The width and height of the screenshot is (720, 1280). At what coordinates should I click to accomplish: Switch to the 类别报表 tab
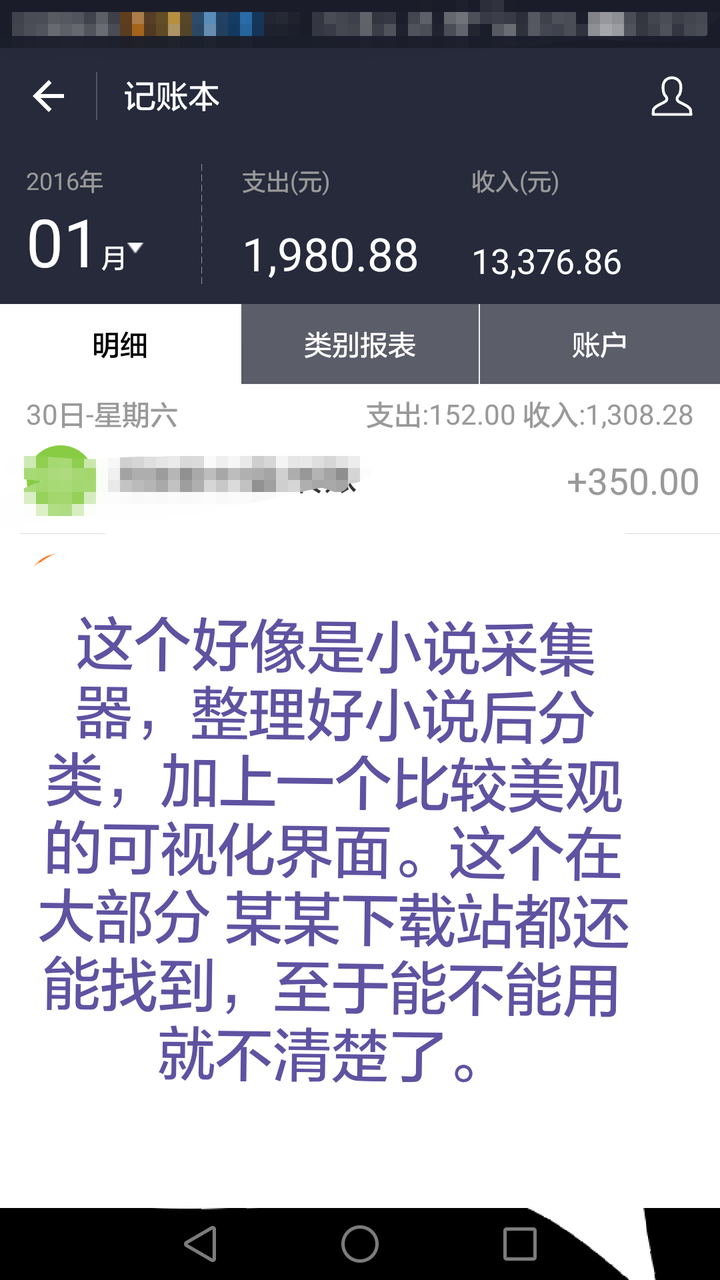click(360, 345)
